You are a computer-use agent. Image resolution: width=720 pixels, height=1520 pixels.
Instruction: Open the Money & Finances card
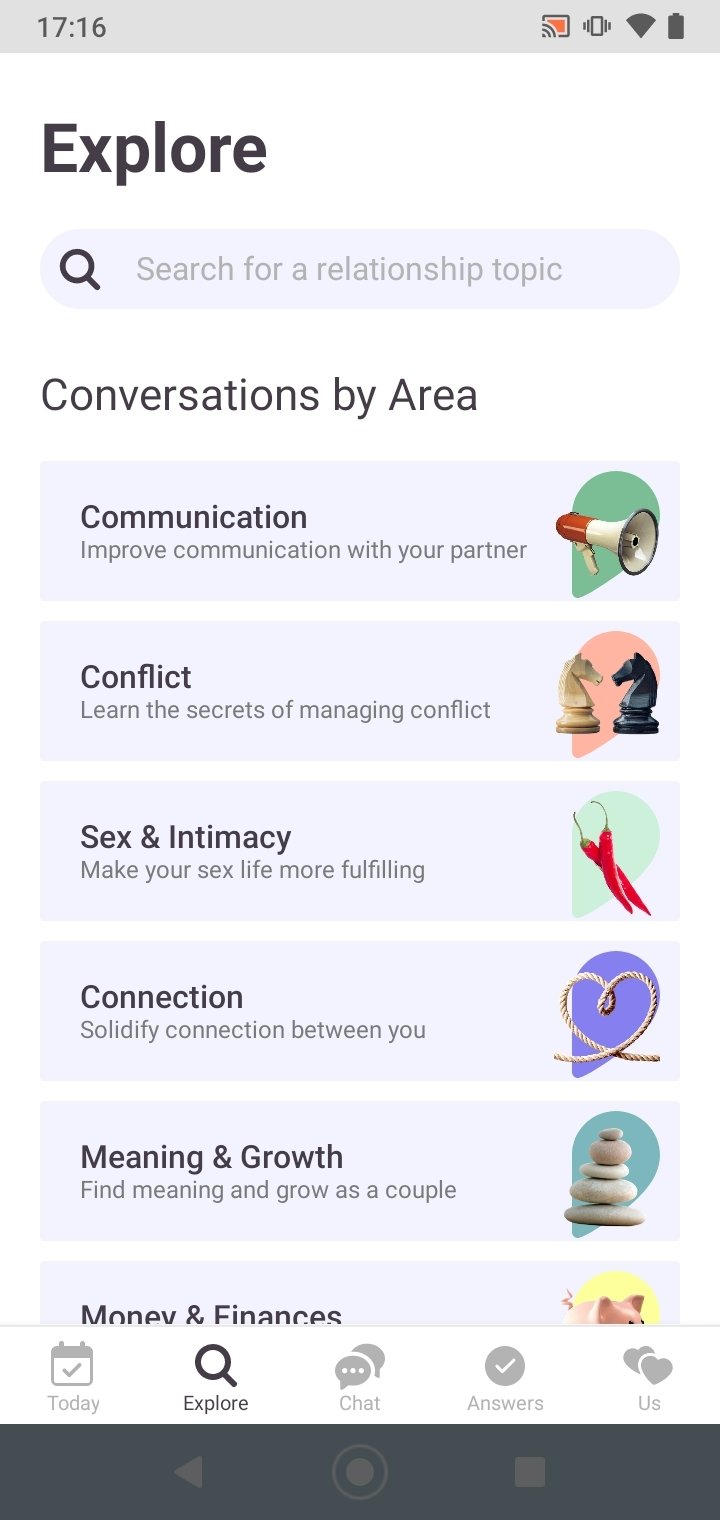pos(360,1293)
